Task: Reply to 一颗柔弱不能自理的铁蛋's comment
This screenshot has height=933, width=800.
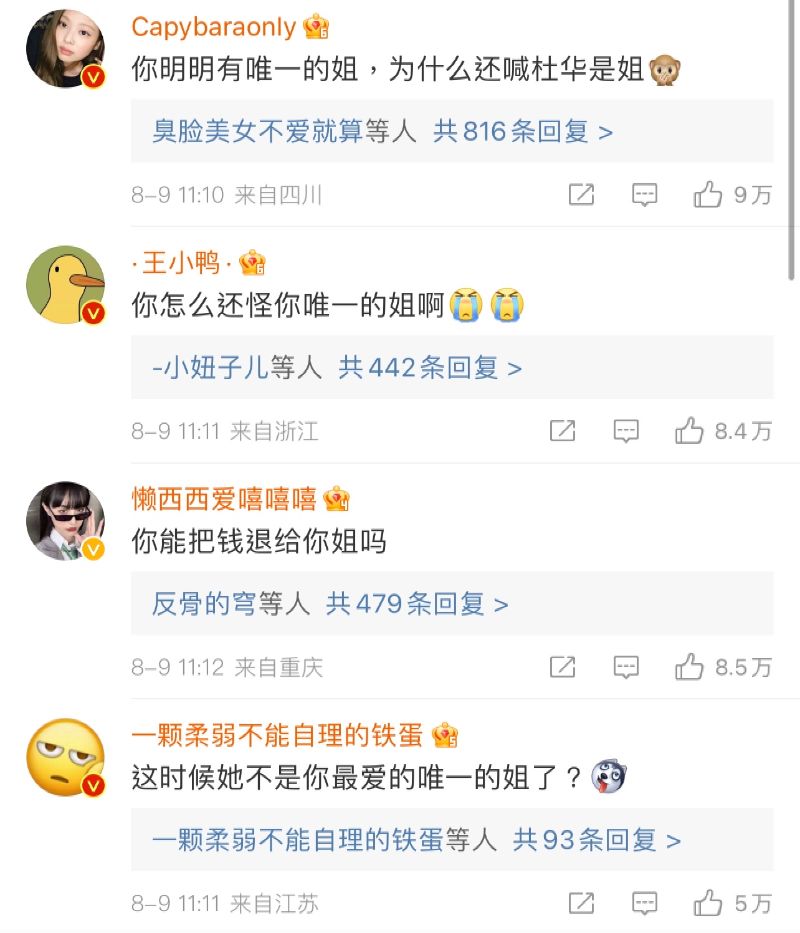Action: [644, 903]
